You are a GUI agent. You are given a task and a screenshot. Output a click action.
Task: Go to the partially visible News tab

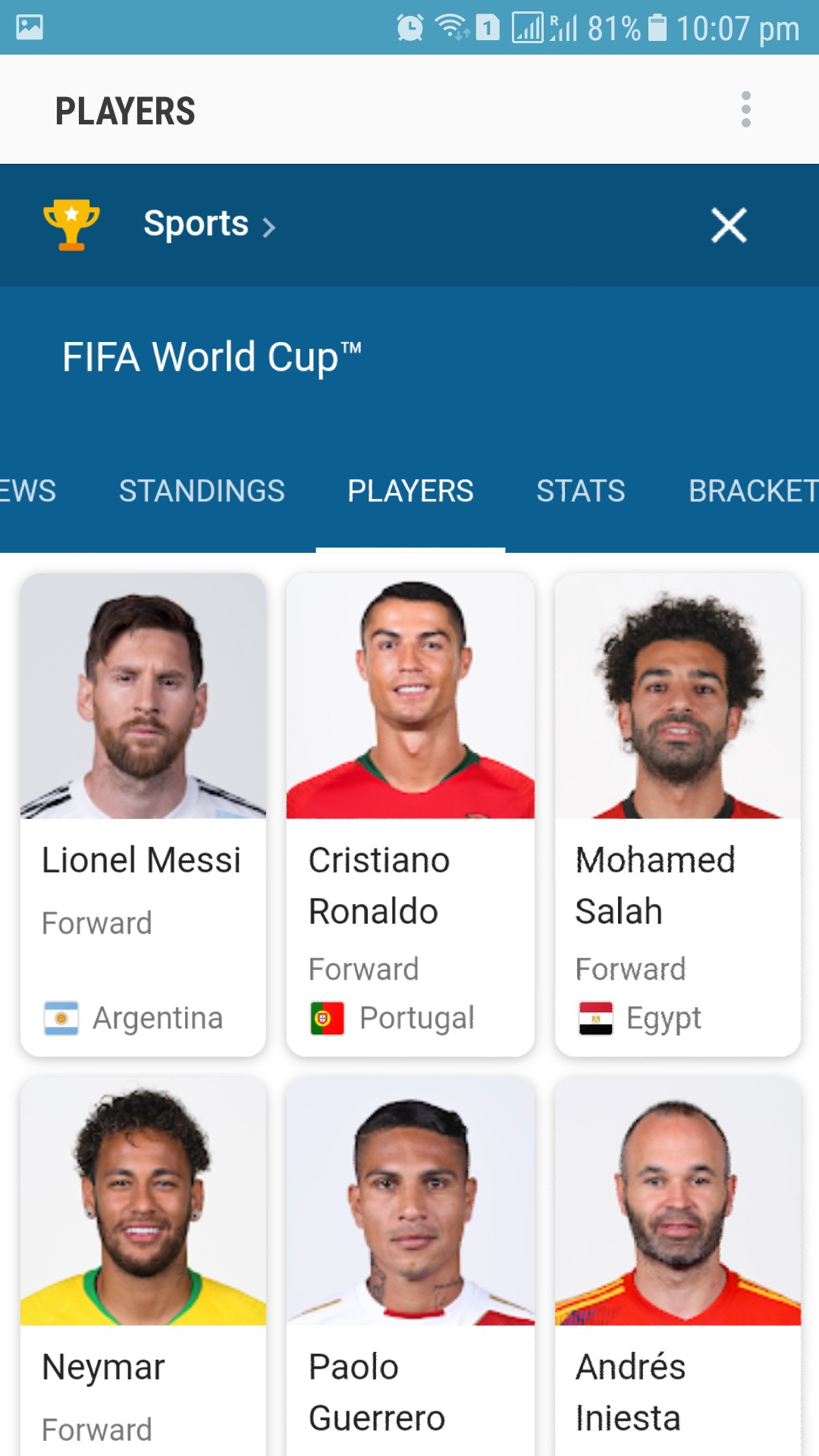click(x=29, y=491)
